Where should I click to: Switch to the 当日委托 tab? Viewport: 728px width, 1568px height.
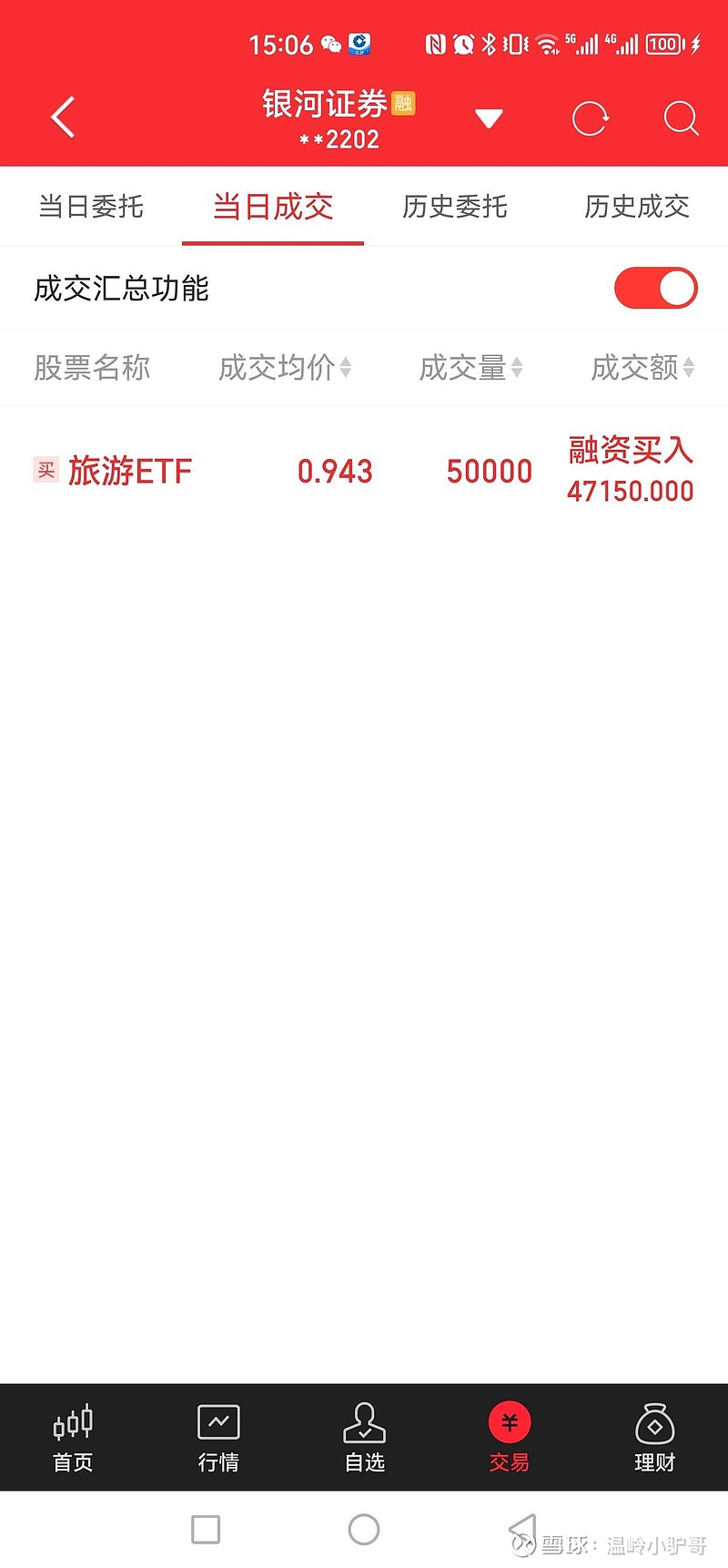(91, 207)
